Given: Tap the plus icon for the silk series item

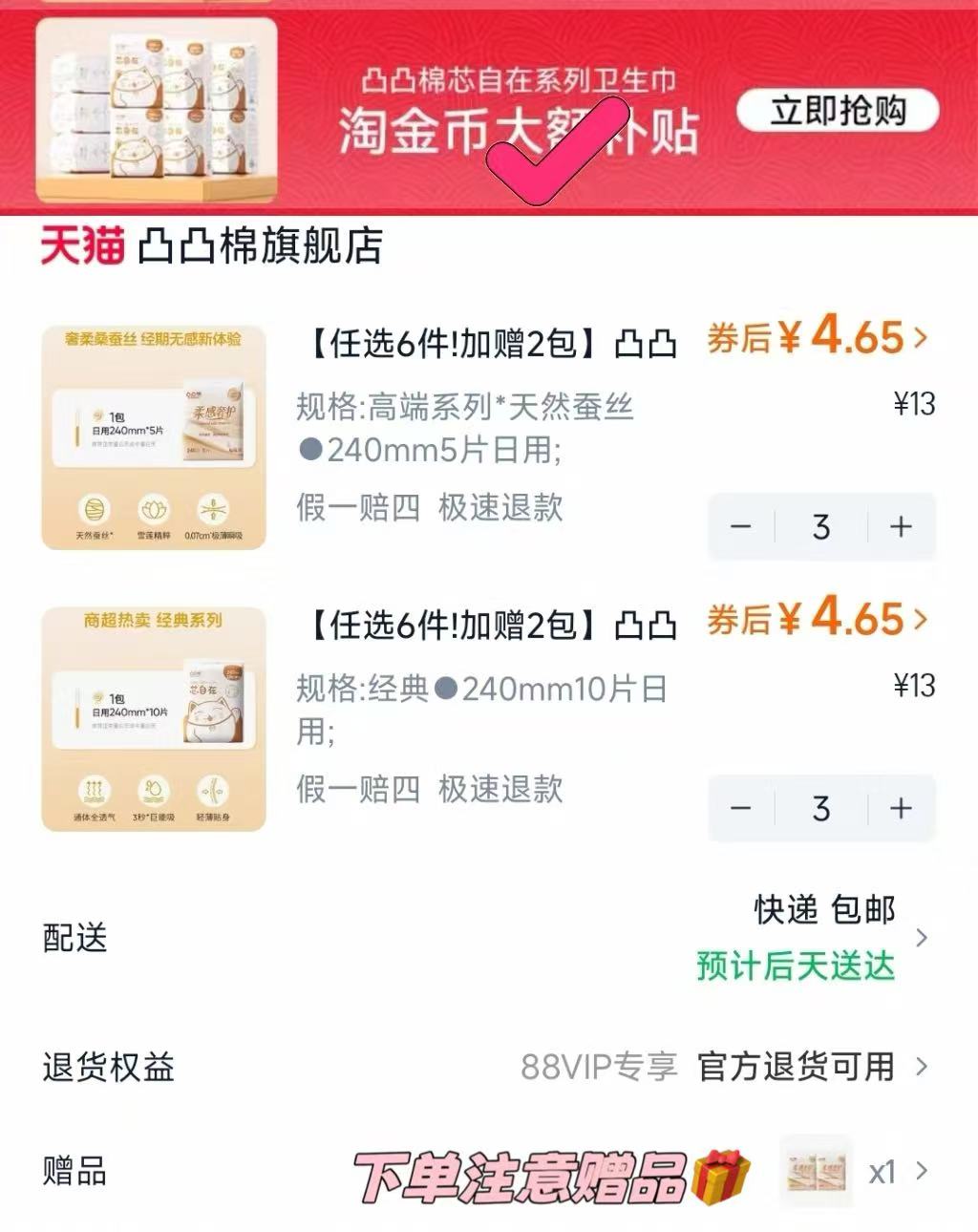Looking at the screenshot, I should point(899,527).
